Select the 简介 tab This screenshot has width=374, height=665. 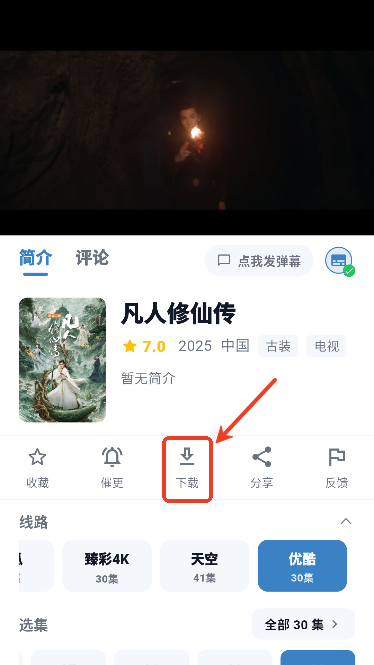pos(36,258)
